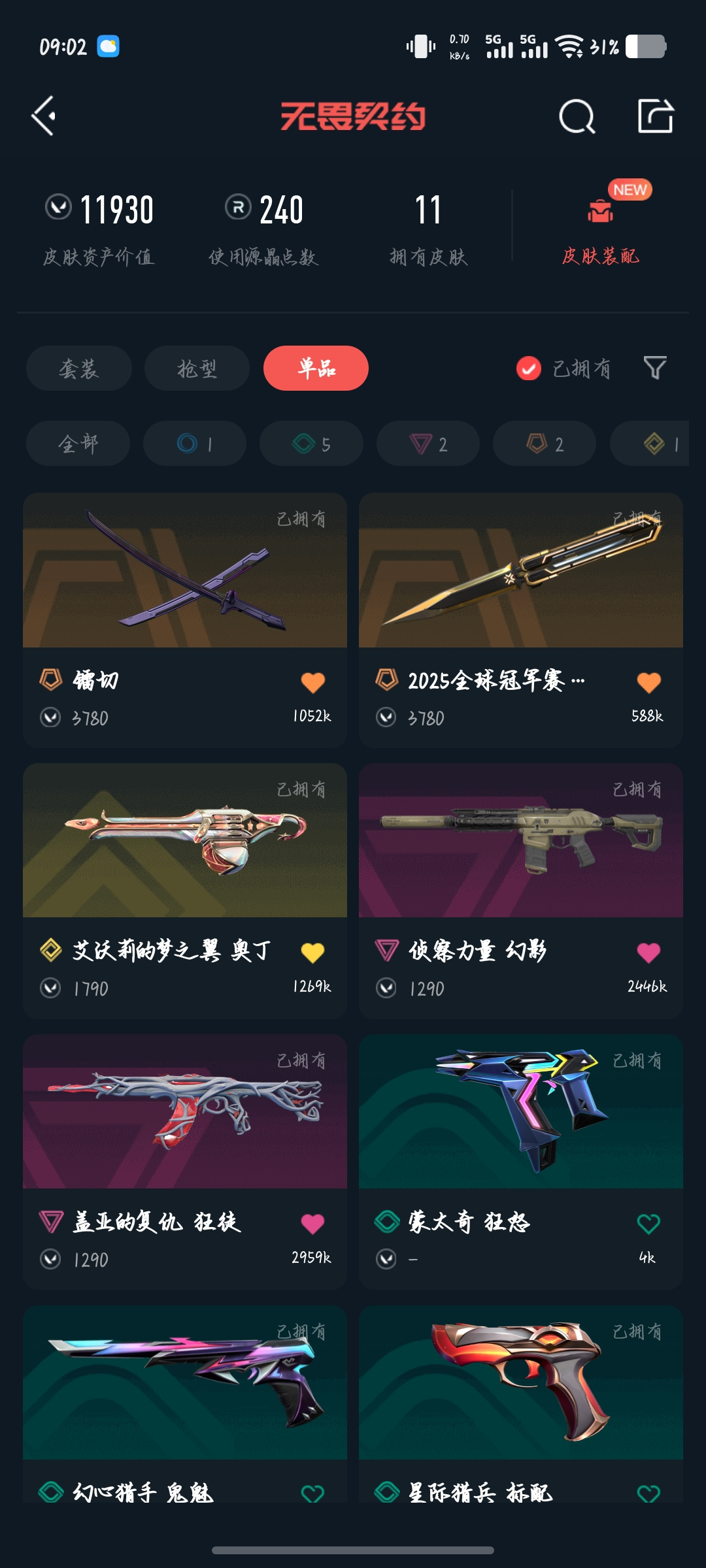Like the 2025全球冠军赛 knife skin
The width and height of the screenshot is (706, 1568).
click(648, 683)
